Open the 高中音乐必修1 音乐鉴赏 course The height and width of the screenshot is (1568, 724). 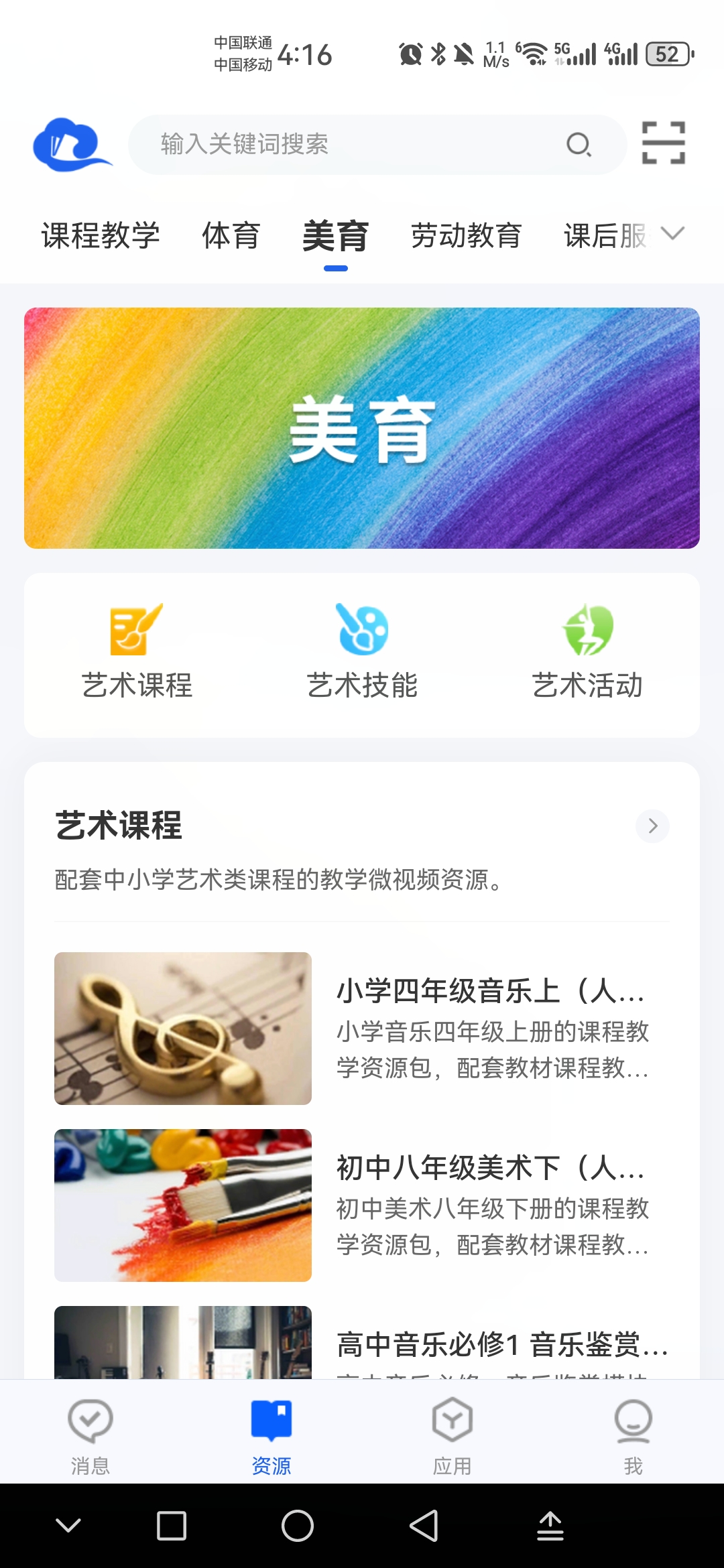coord(362,1344)
